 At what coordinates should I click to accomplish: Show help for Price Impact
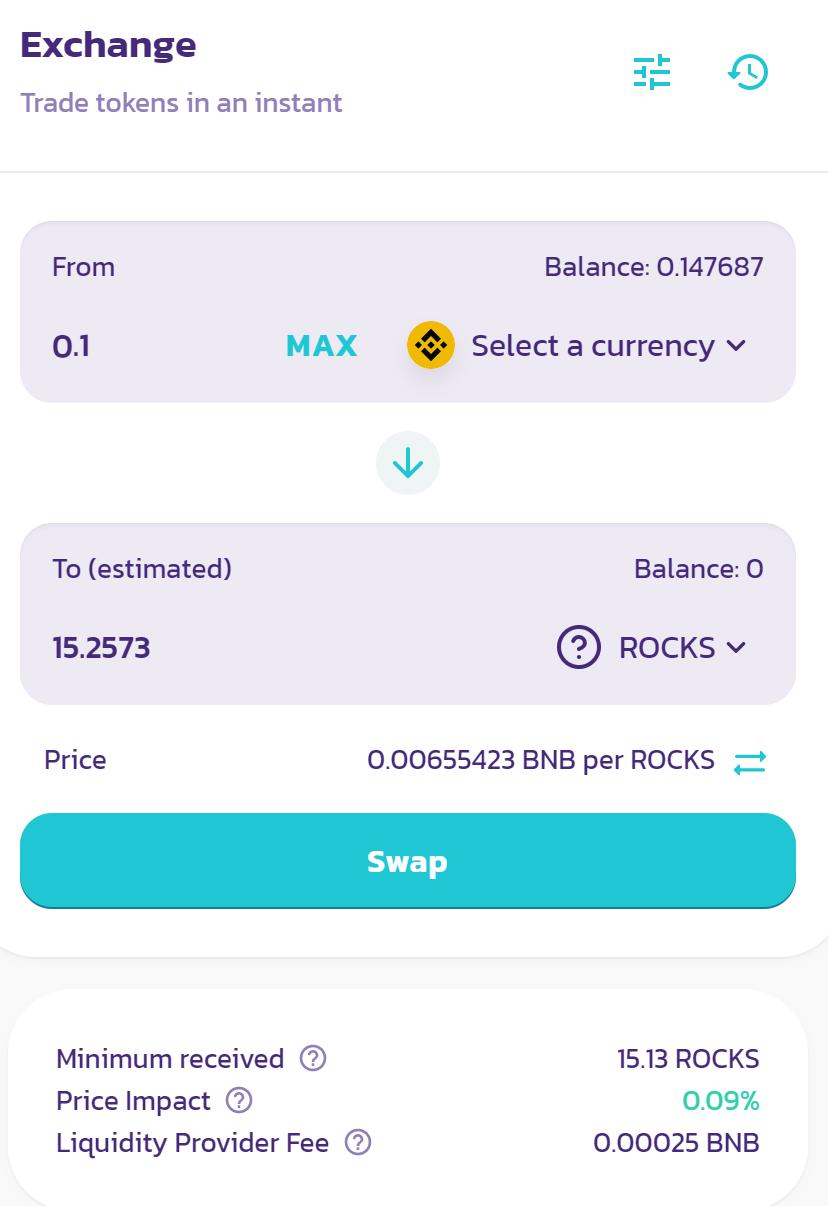(x=239, y=1101)
